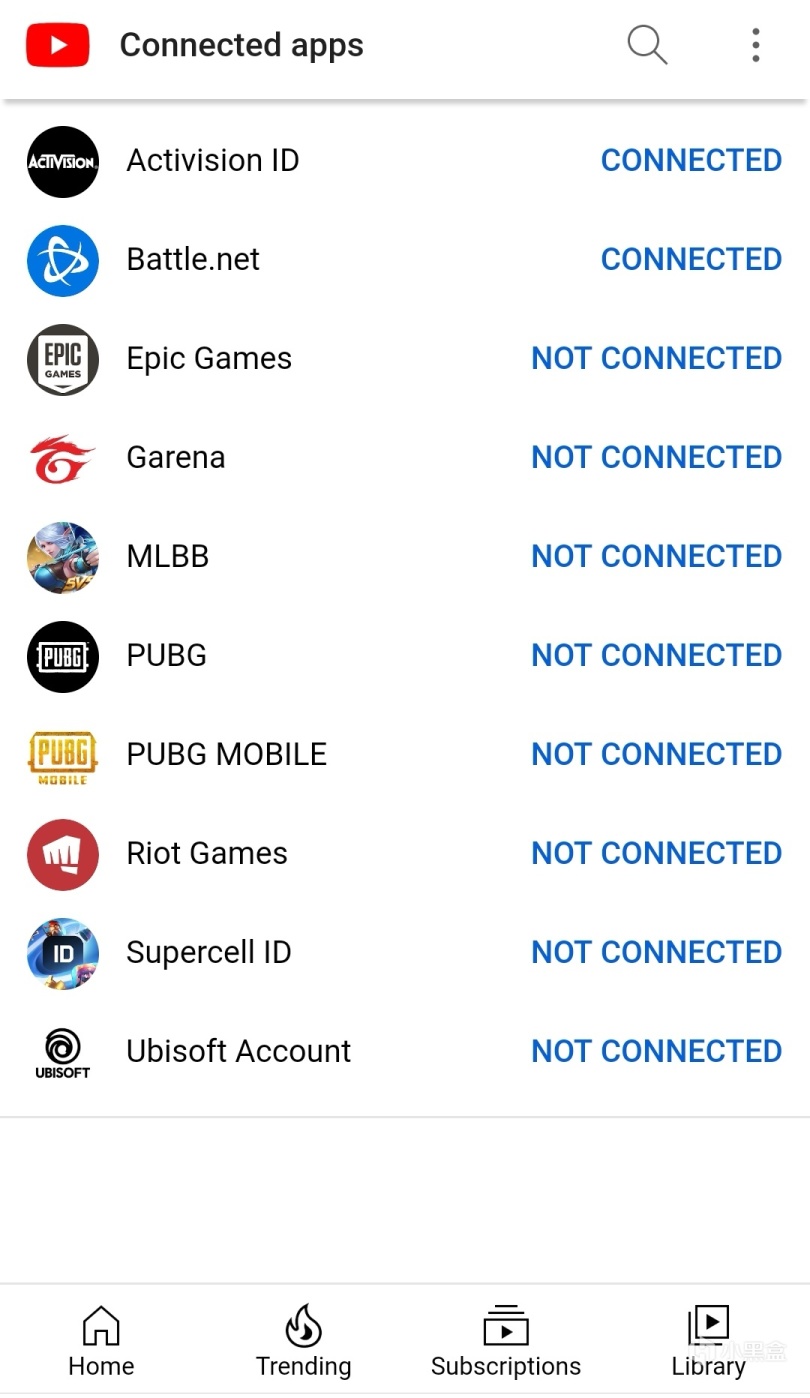Tap NOT CONNECTED beside PUBG
Image resolution: width=810 pixels, height=1398 pixels.
tap(656, 655)
